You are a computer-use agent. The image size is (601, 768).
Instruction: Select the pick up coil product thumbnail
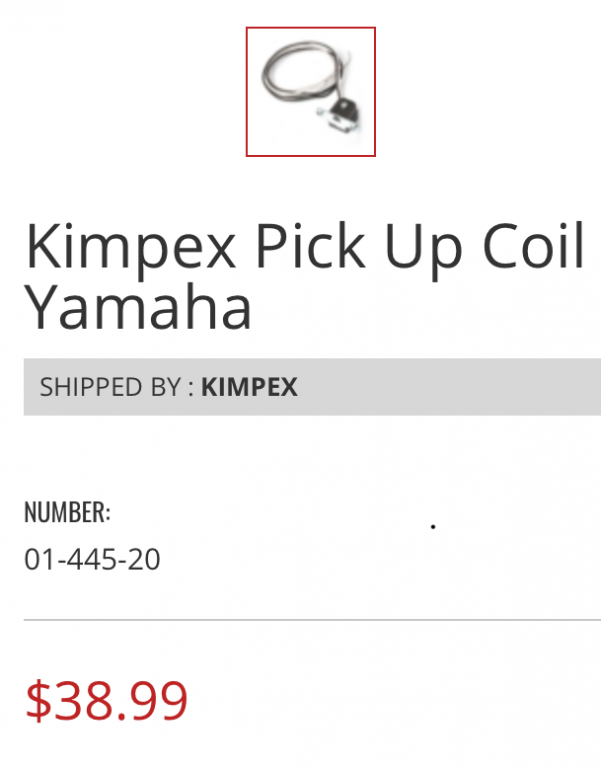[311, 92]
